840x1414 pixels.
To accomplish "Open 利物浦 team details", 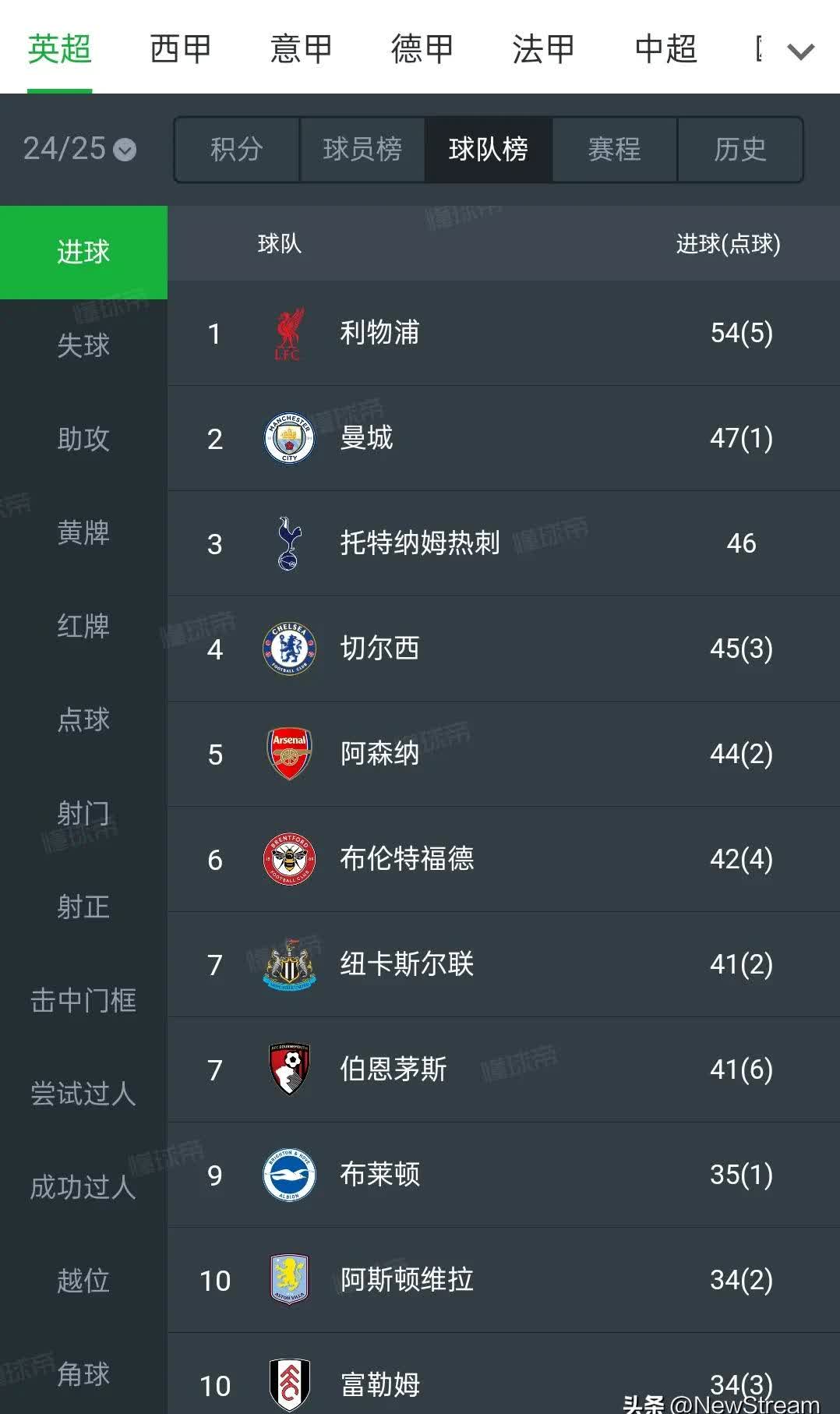I will coord(379,333).
